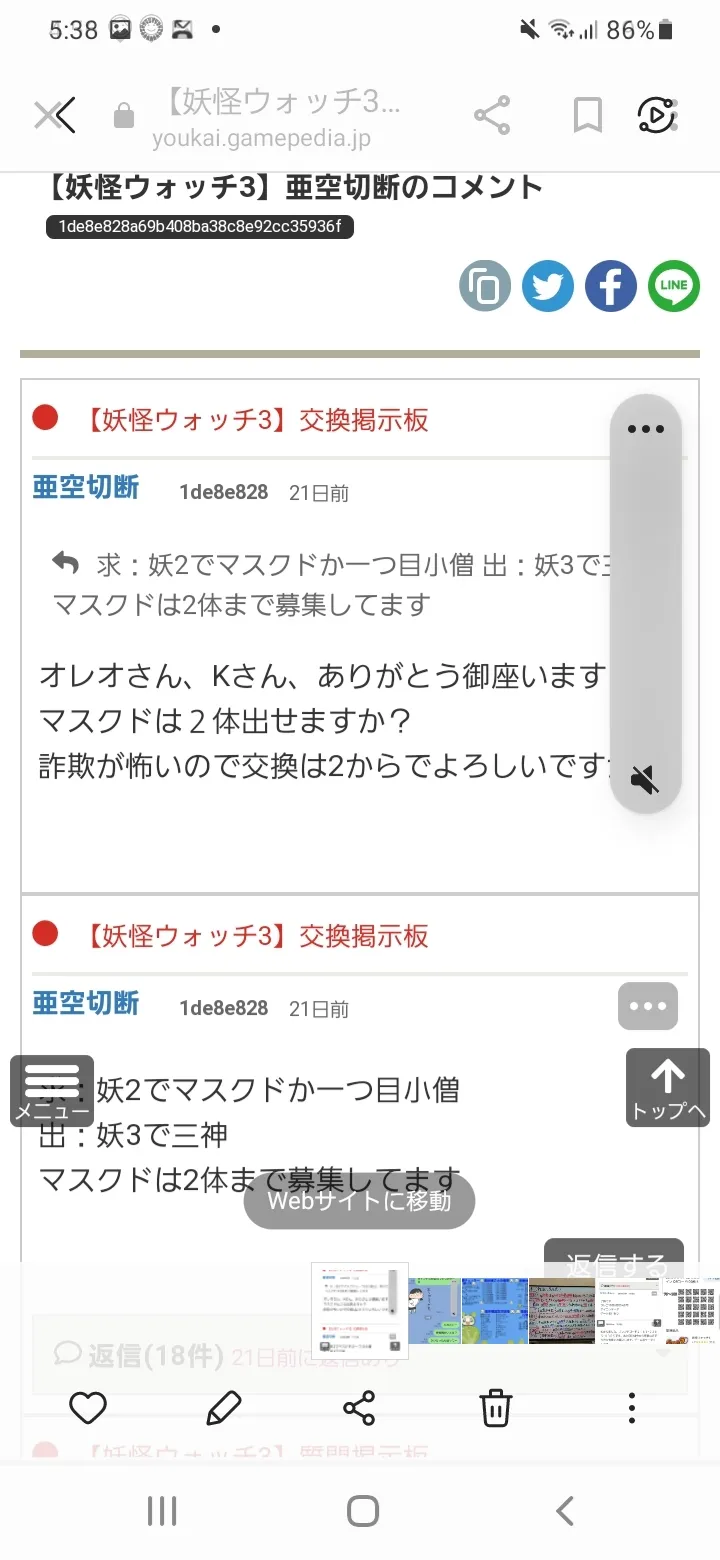Go to the home screen via navigation bar
Image resolution: width=720 pixels, height=1560 pixels.
363,1511
